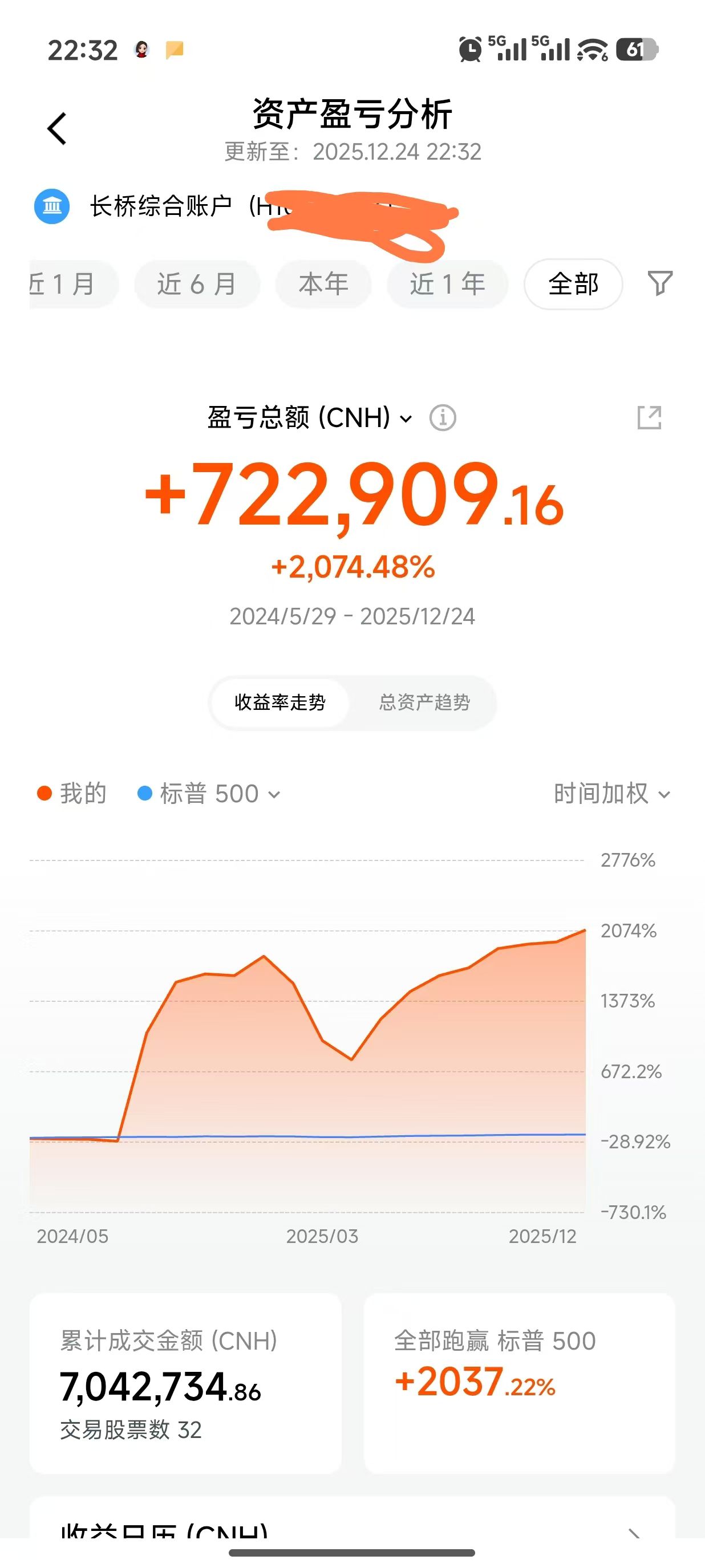The width and height of the screenshot is (705, 1568).
Task: Switch to the 本年 time range
Action: 323,285
